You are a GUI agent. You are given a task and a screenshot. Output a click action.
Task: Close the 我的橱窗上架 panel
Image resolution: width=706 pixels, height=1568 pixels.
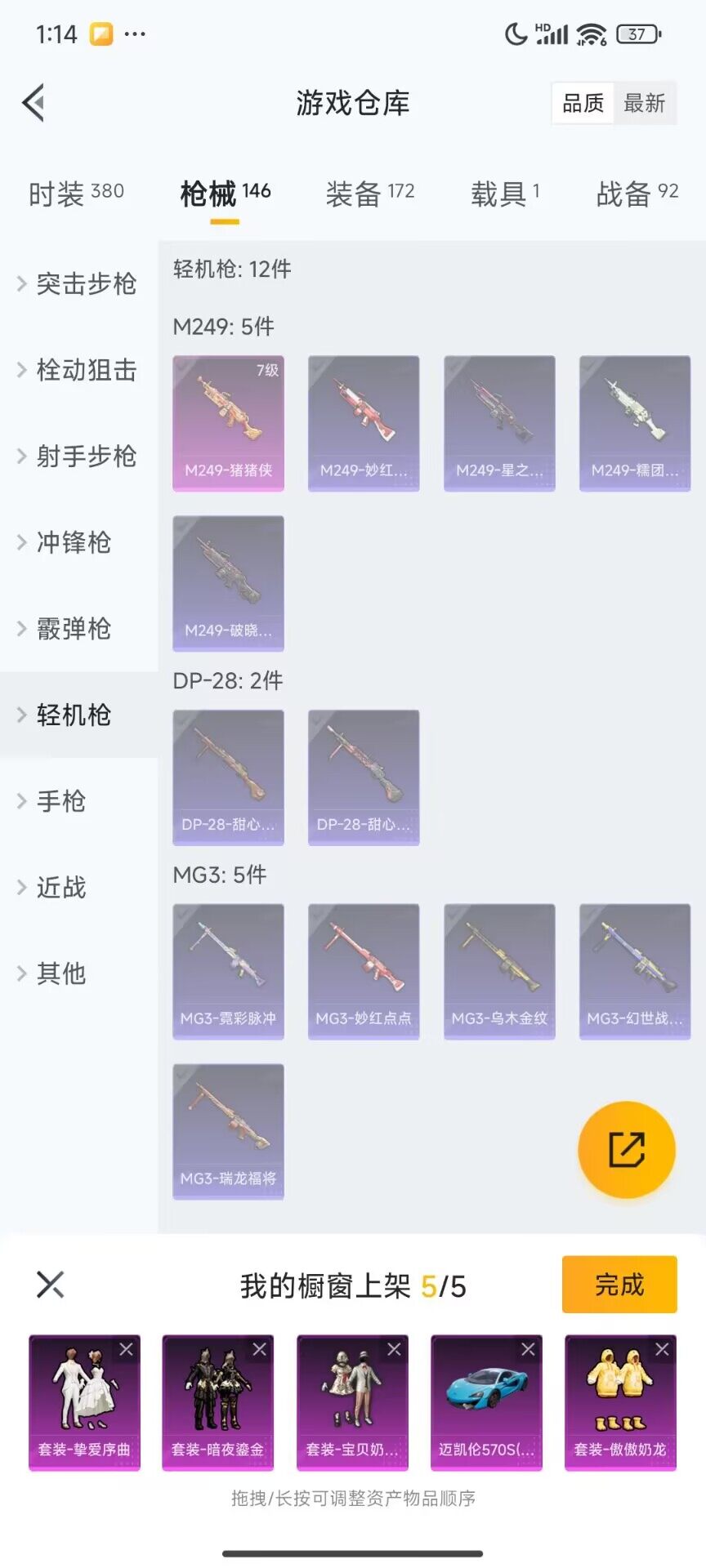click(51, 1285)
